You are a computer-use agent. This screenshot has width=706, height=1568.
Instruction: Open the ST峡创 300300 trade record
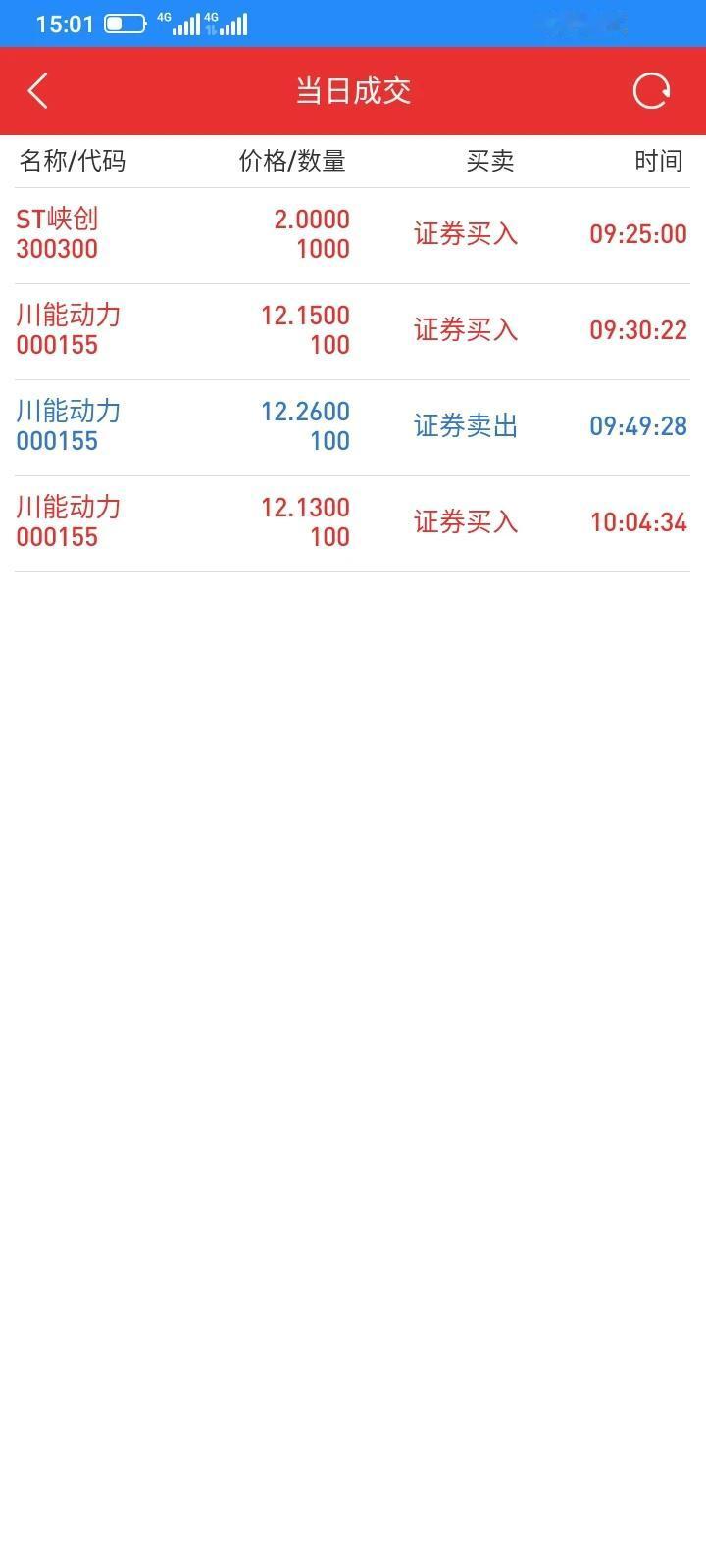pos(353,235)
